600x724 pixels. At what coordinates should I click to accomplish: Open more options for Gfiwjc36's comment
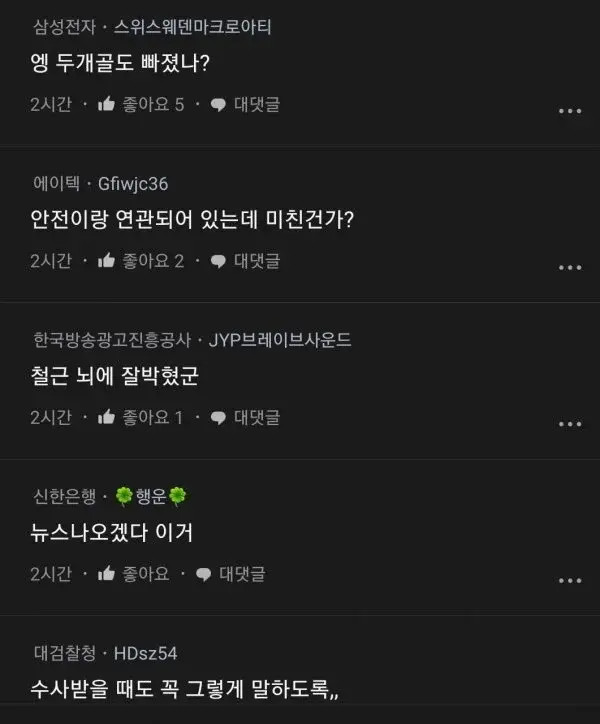(569, 267)
